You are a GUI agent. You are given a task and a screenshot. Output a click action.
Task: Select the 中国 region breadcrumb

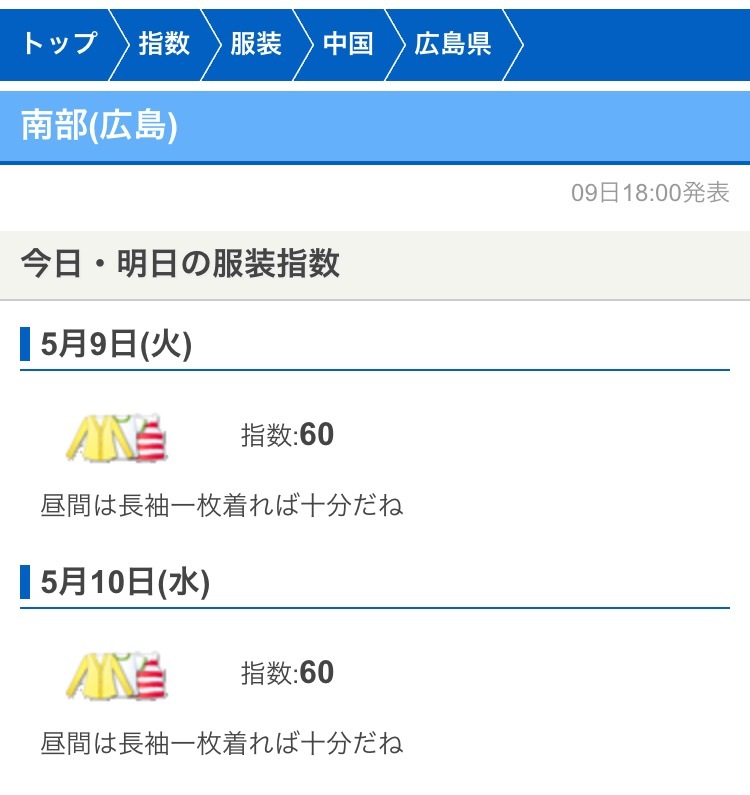tap(348, 44)
